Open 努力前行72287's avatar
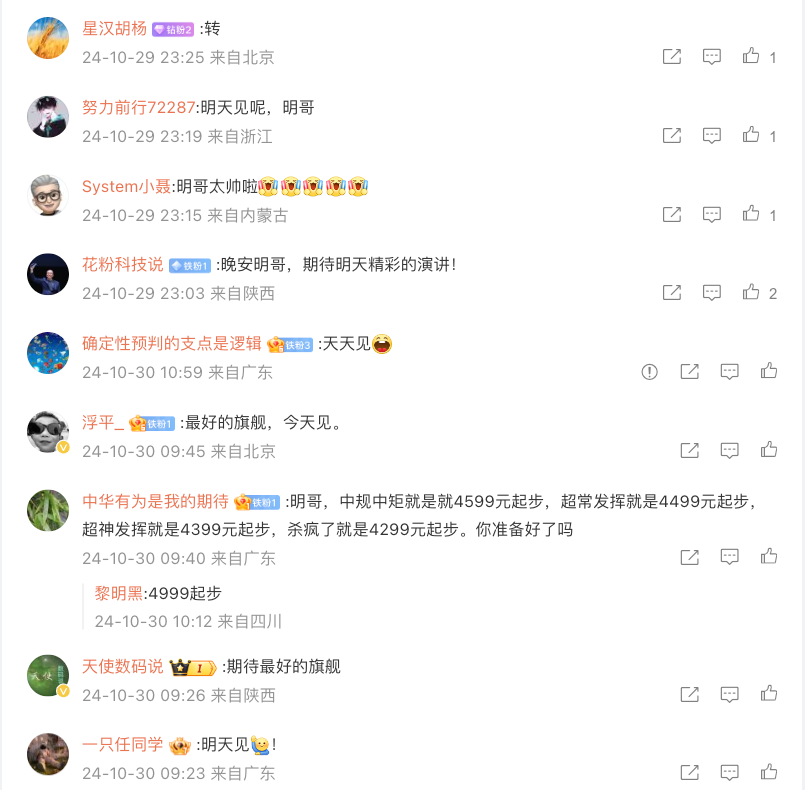This screenshot has width=805, height=790. pos(47,117)
